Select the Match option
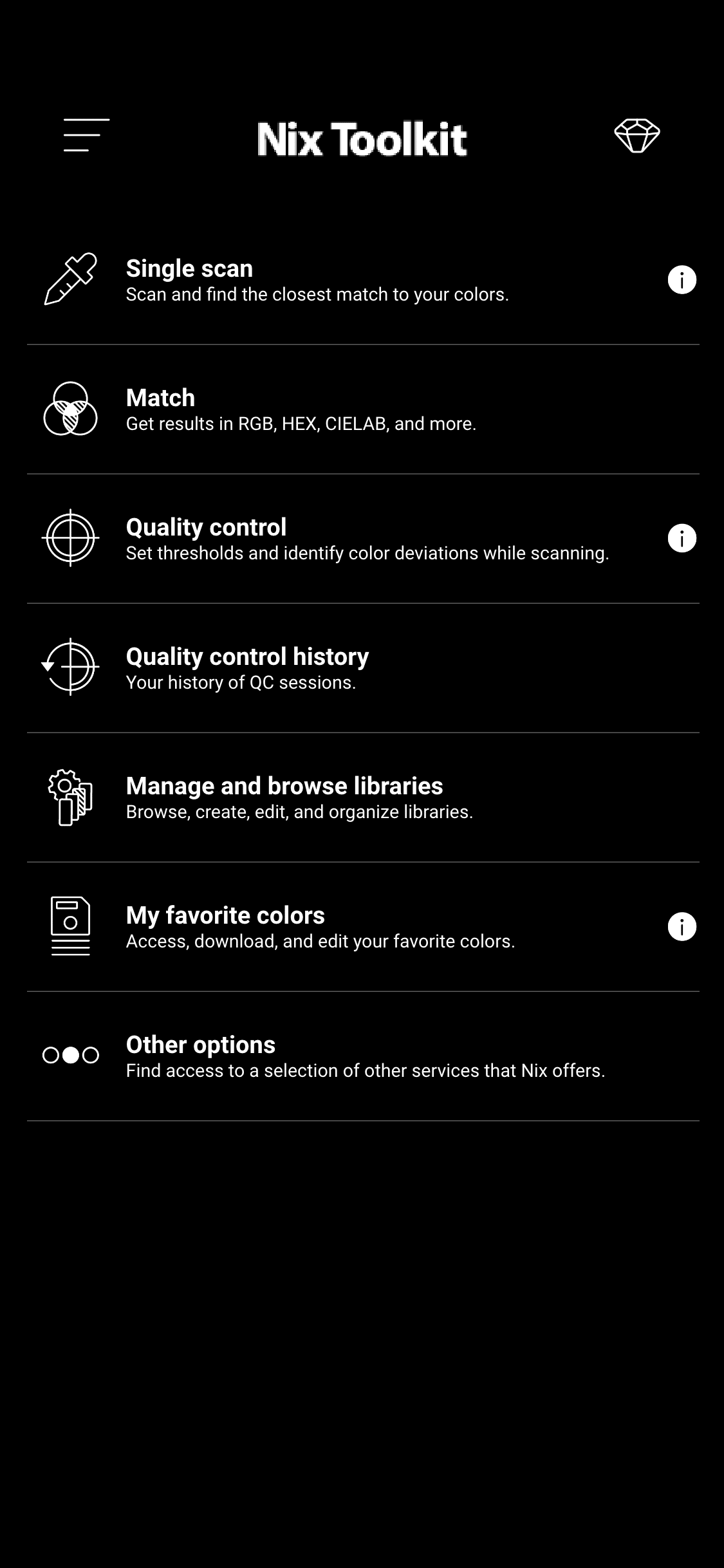Viewport: 724px width, 1568px height. click(301, 409)
